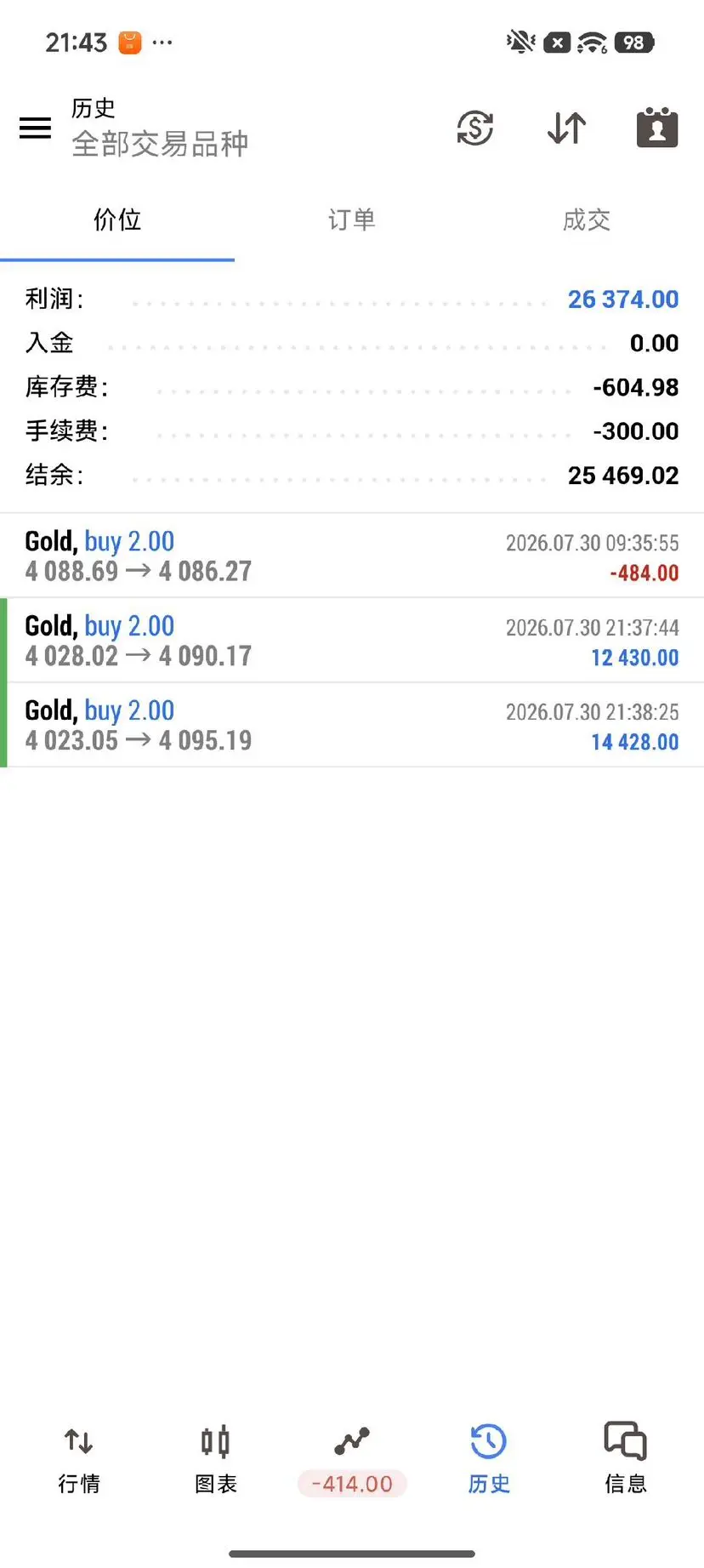Switch to the 成交 tab
This screenshot has width=704, height=1568.
point(587,220)
